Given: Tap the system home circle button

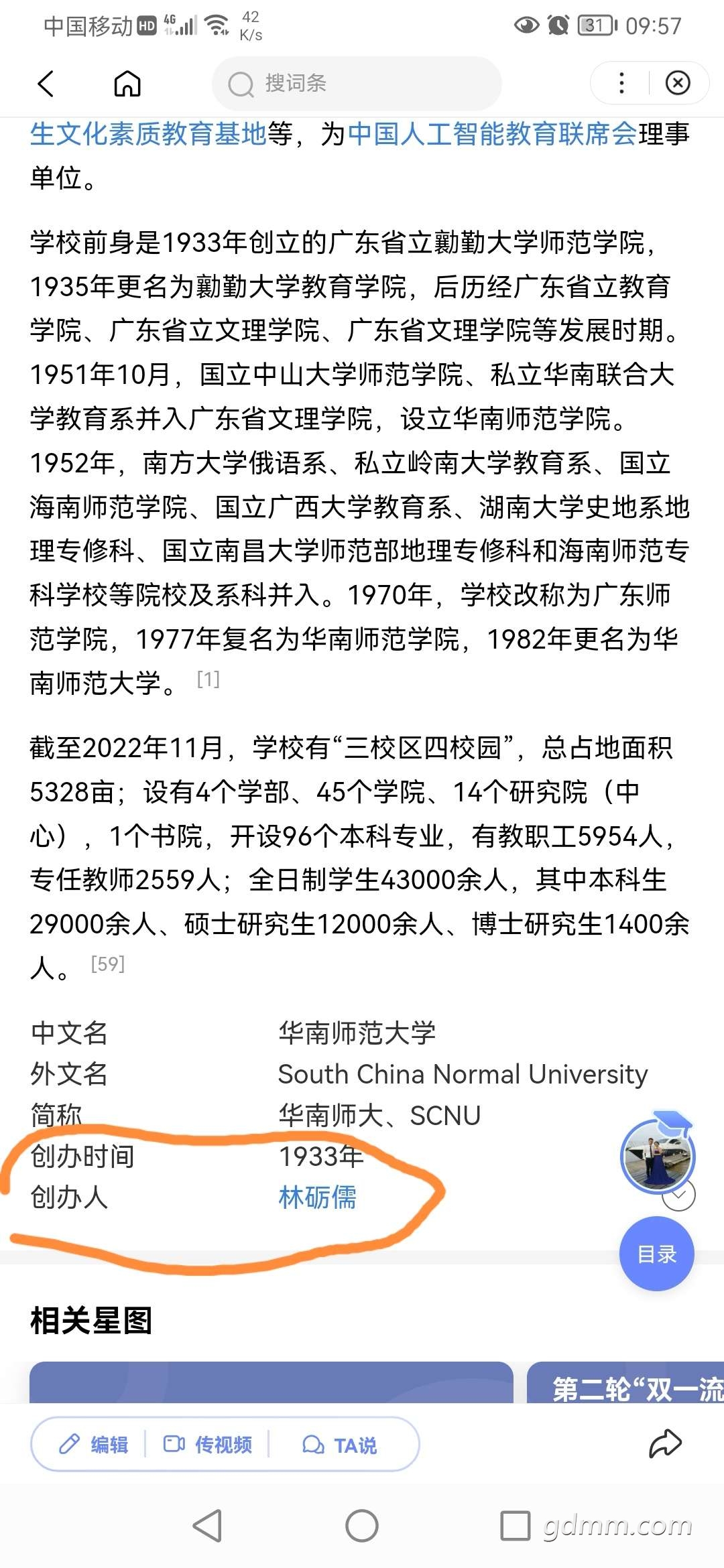Looking at the screenshot, I should click(x=362, y=1526).
